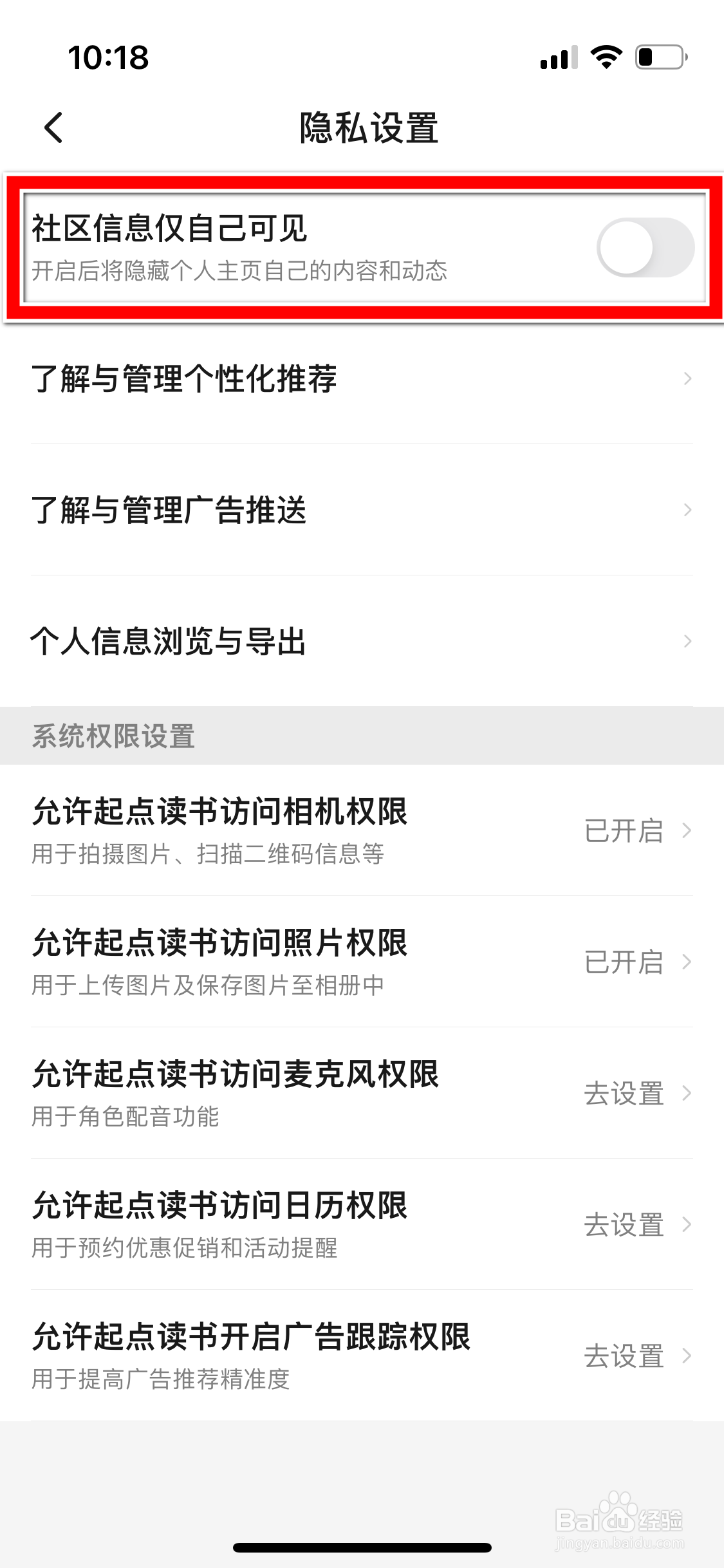The width and height of the screenshot is (724, 1568).
Task: Open 了解与管理个性化推荐
Action: tap(362, 378)
